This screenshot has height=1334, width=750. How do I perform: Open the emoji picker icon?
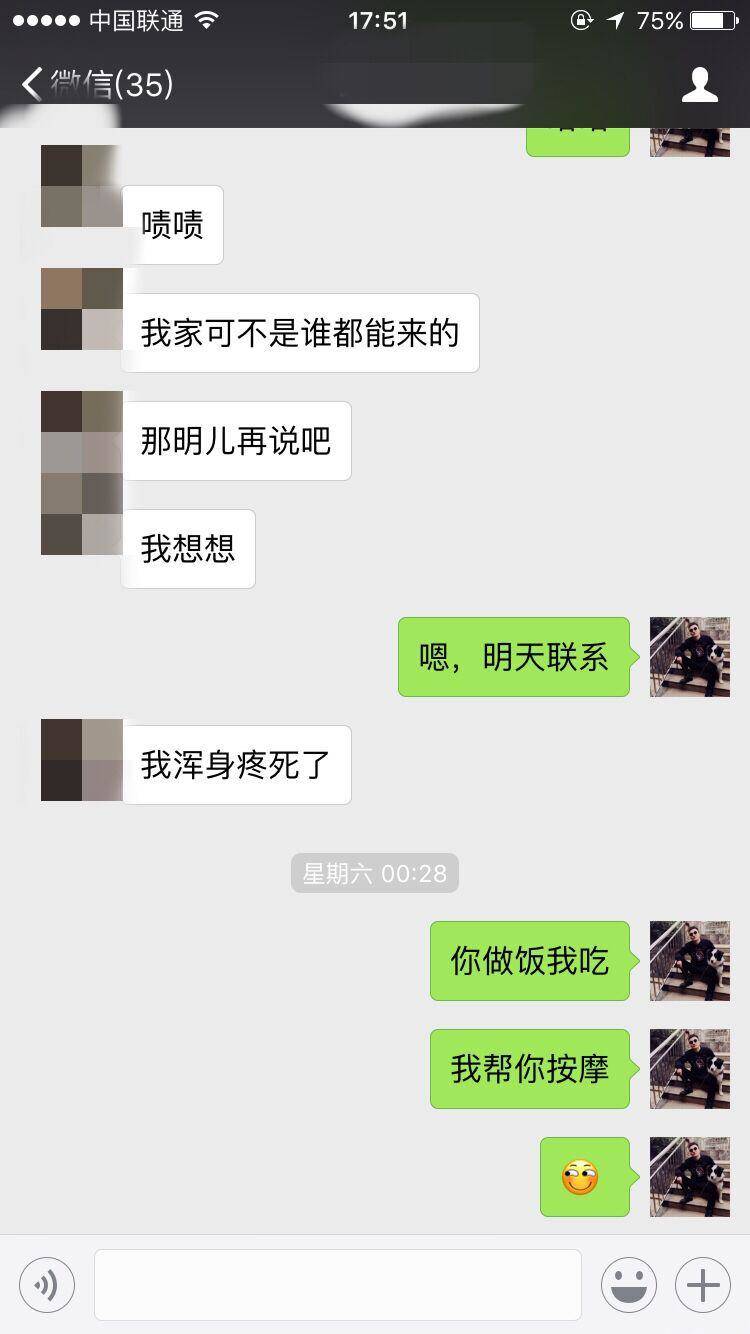tap(630, 1284)
